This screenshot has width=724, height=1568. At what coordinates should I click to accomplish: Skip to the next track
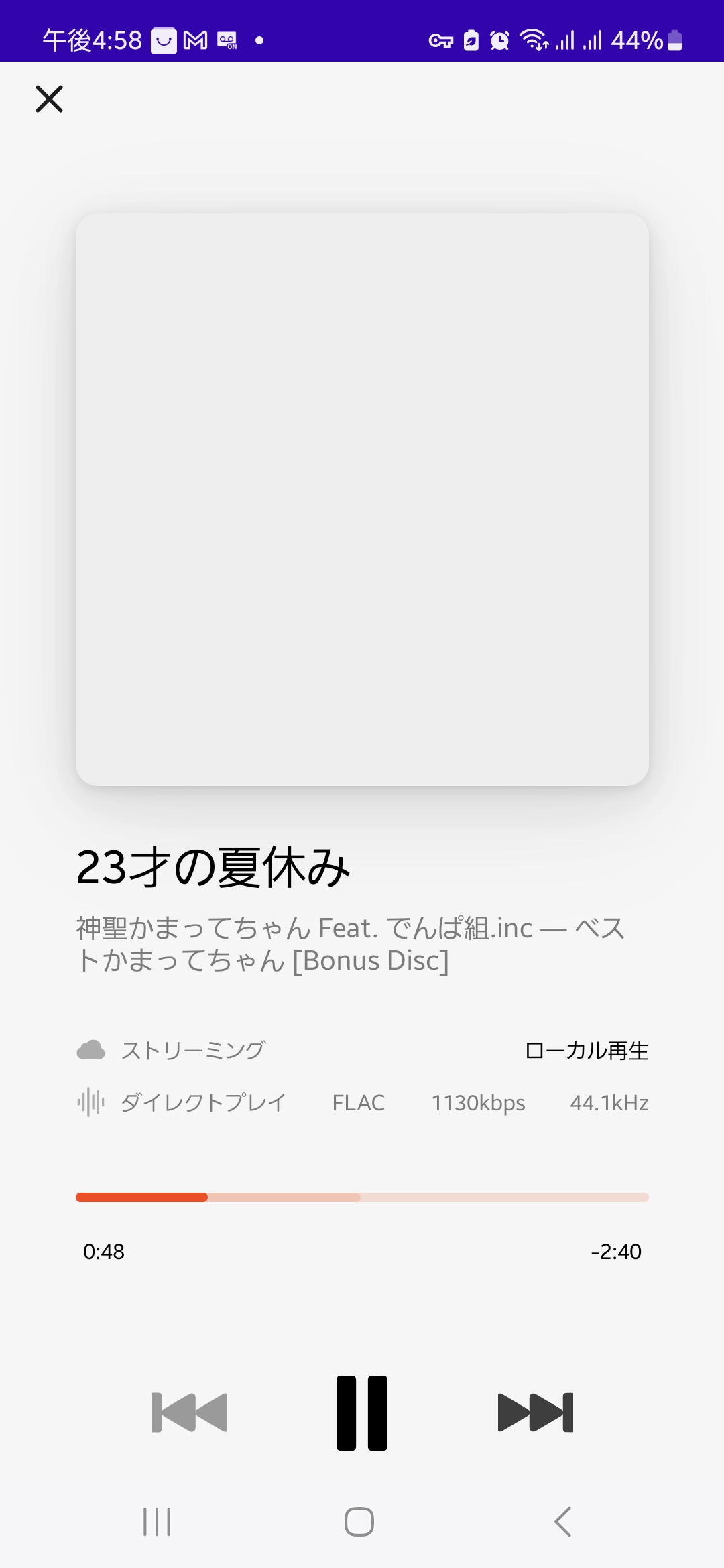535,1412
